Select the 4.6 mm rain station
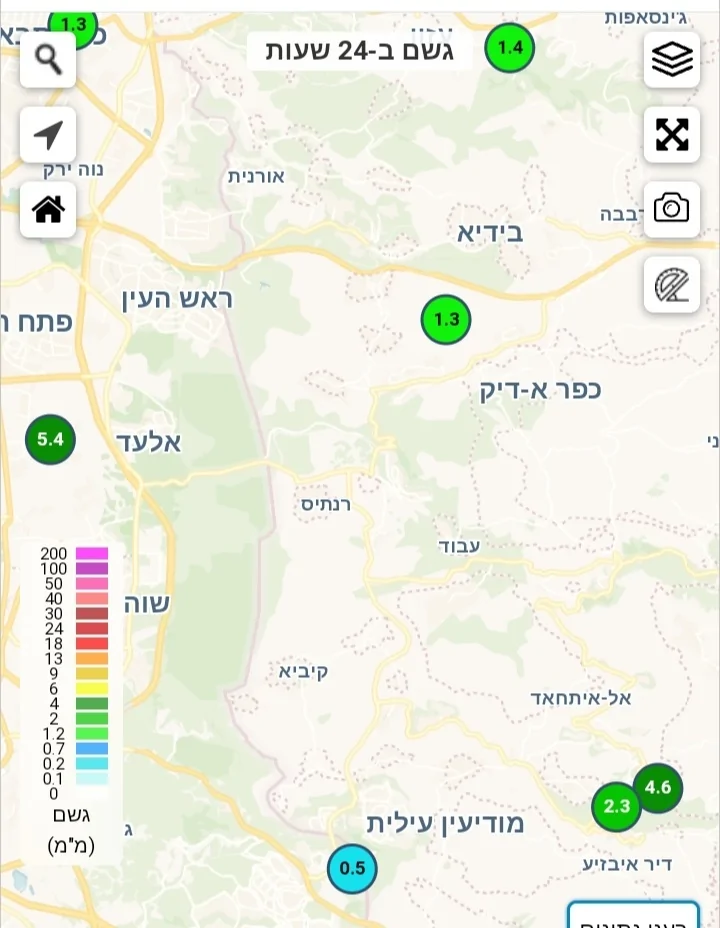The image size is (720, 928). [658, 787]
